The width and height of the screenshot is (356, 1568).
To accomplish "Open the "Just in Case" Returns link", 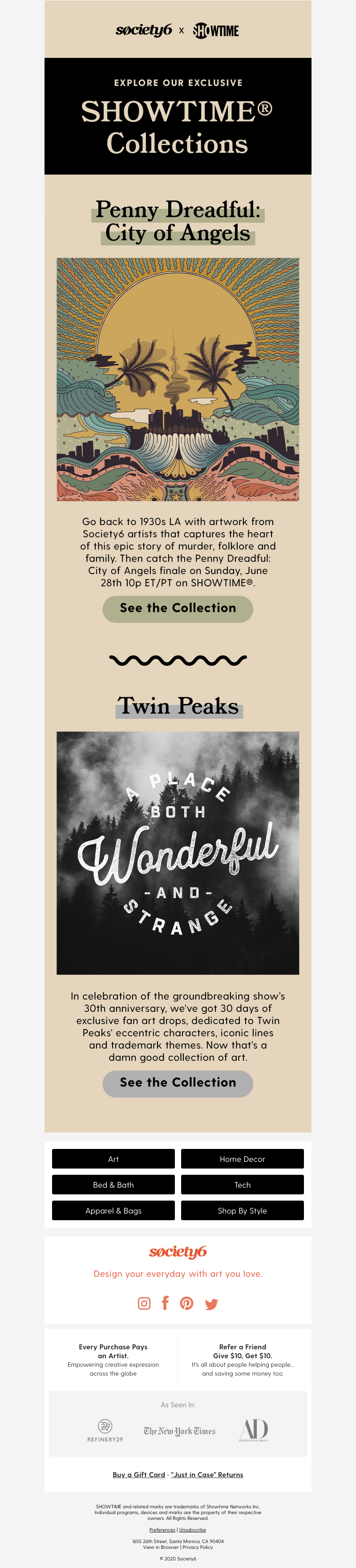I will click(x=207, y=1474).
